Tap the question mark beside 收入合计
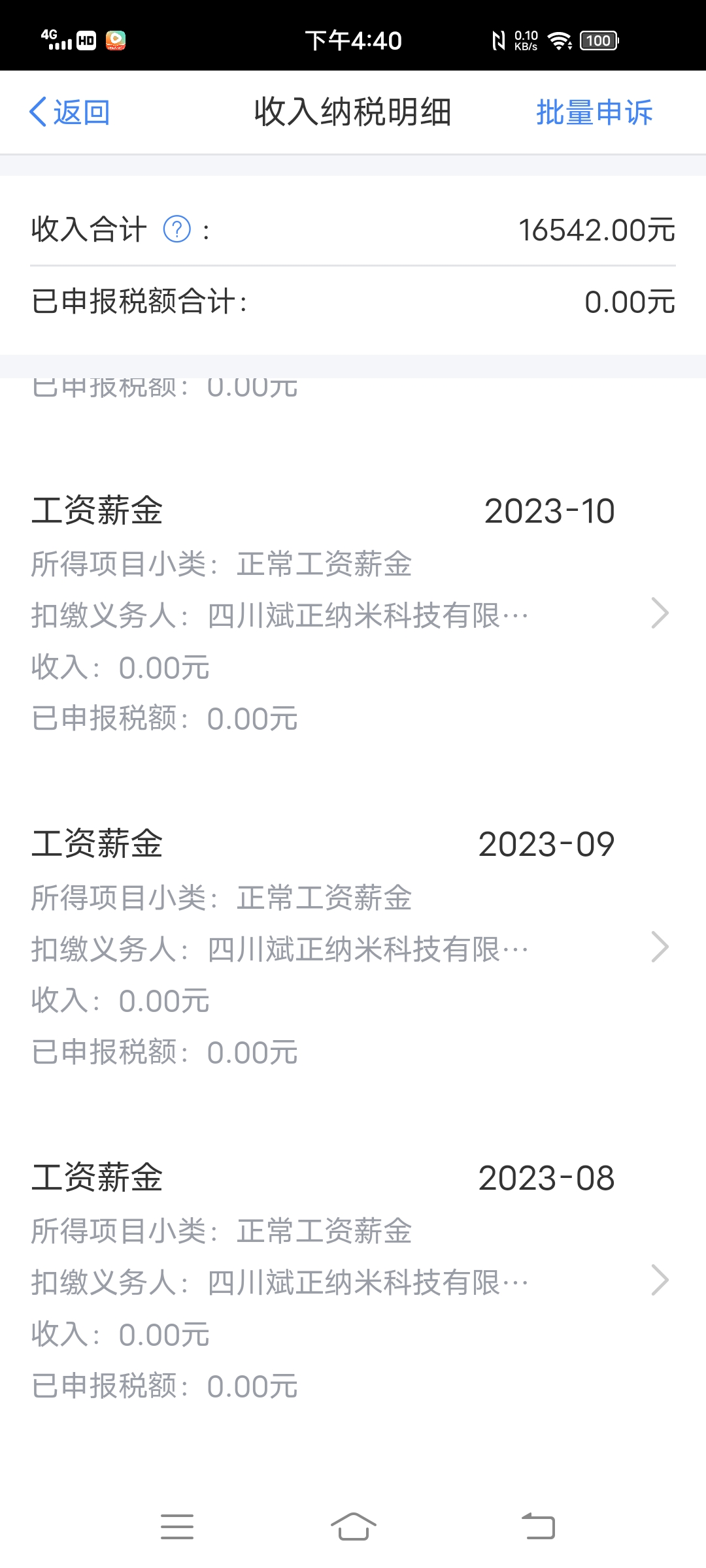 [176, 230]
